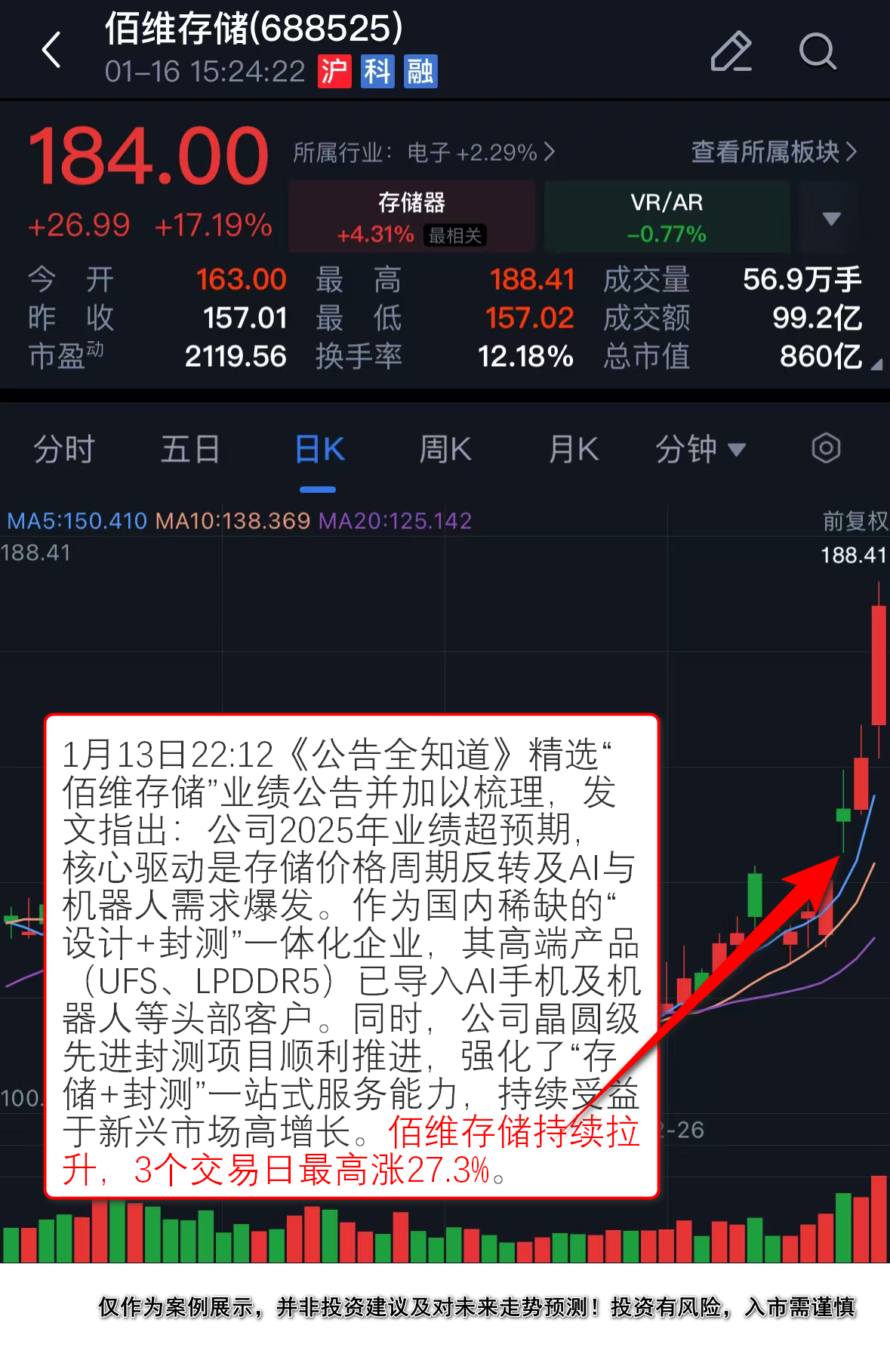Open the VR/AR sector chip
Screen dimensions: 890x1372
[x=667, y=217]
